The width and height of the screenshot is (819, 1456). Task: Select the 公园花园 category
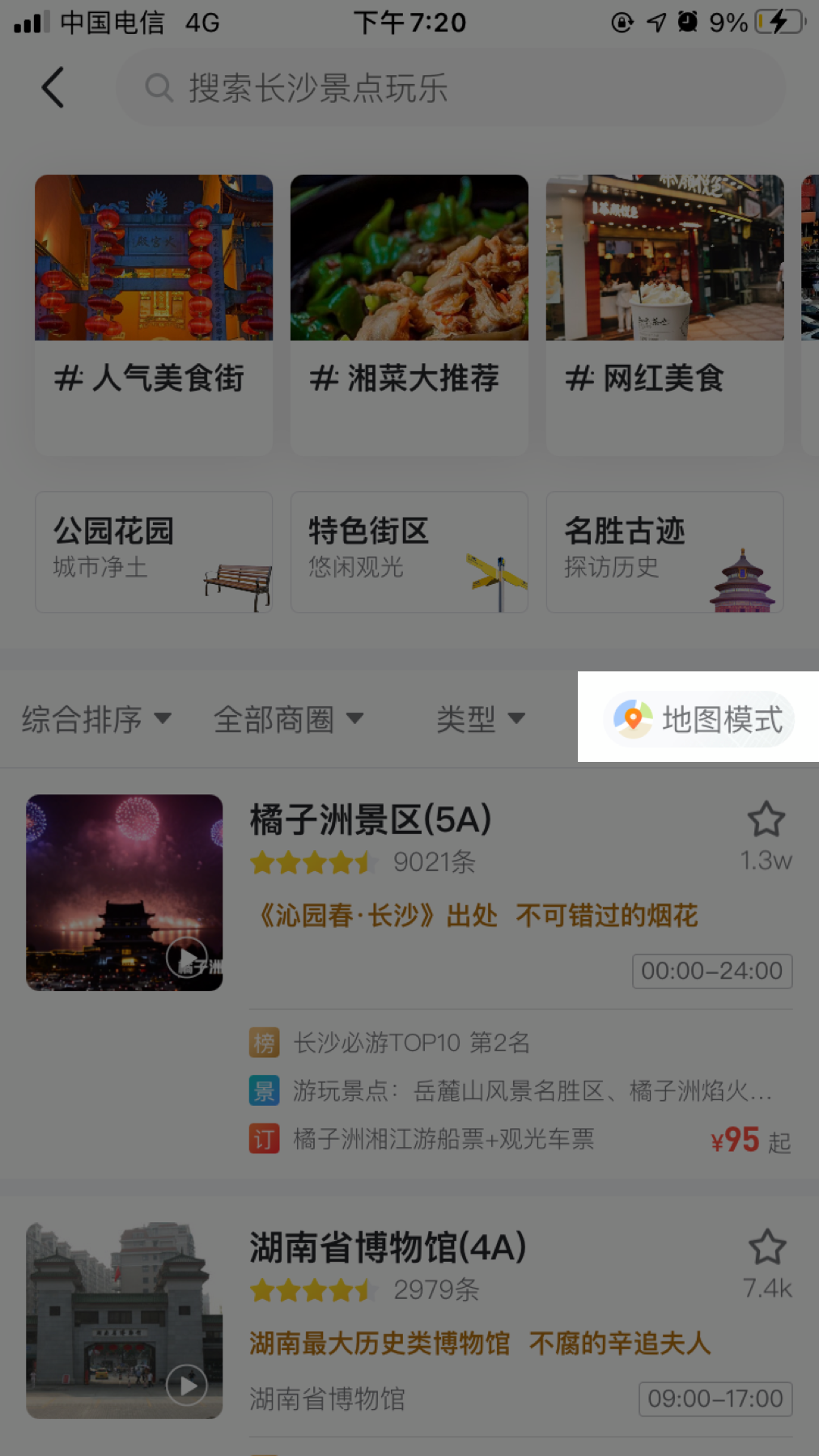(x=154, y=552)
